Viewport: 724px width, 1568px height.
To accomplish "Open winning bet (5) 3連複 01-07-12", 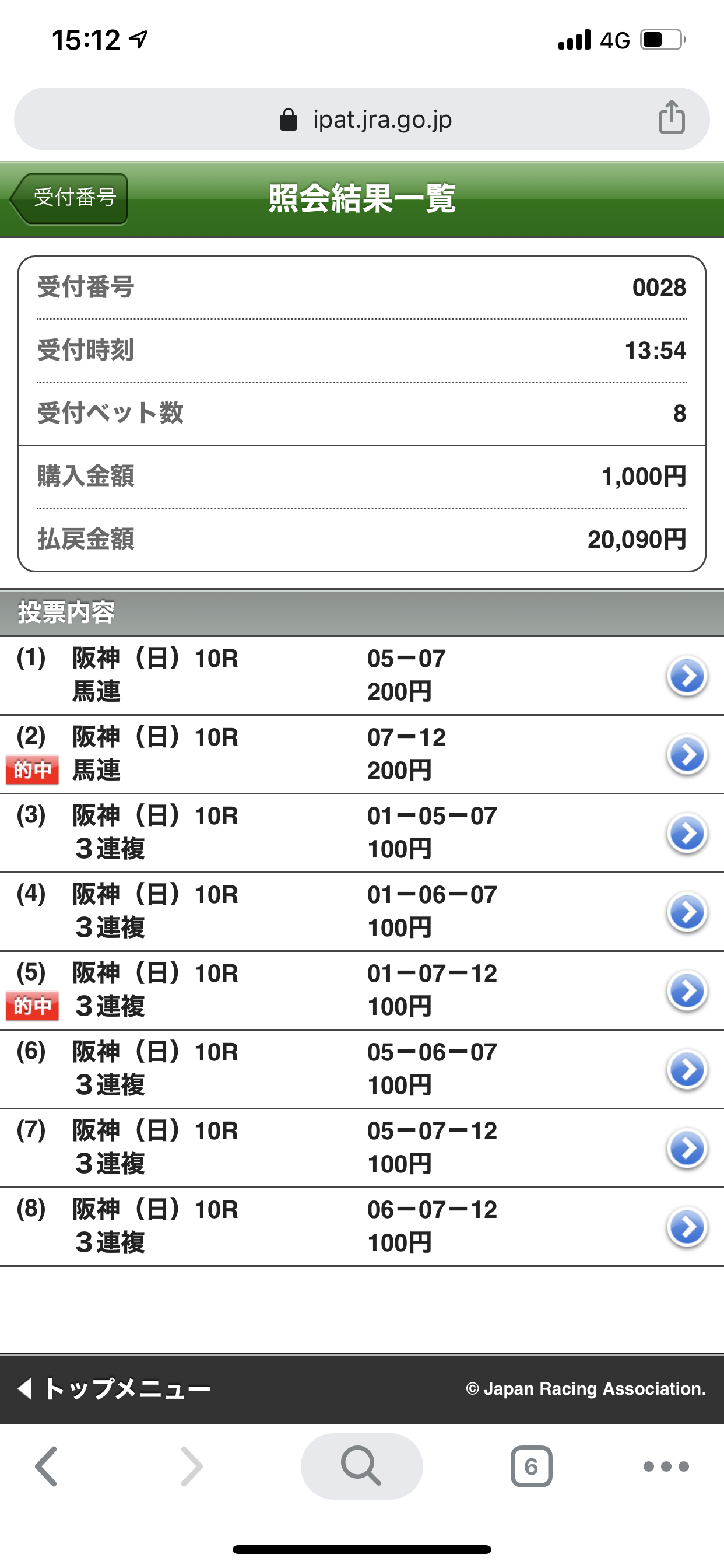I will tap(362, 991).
